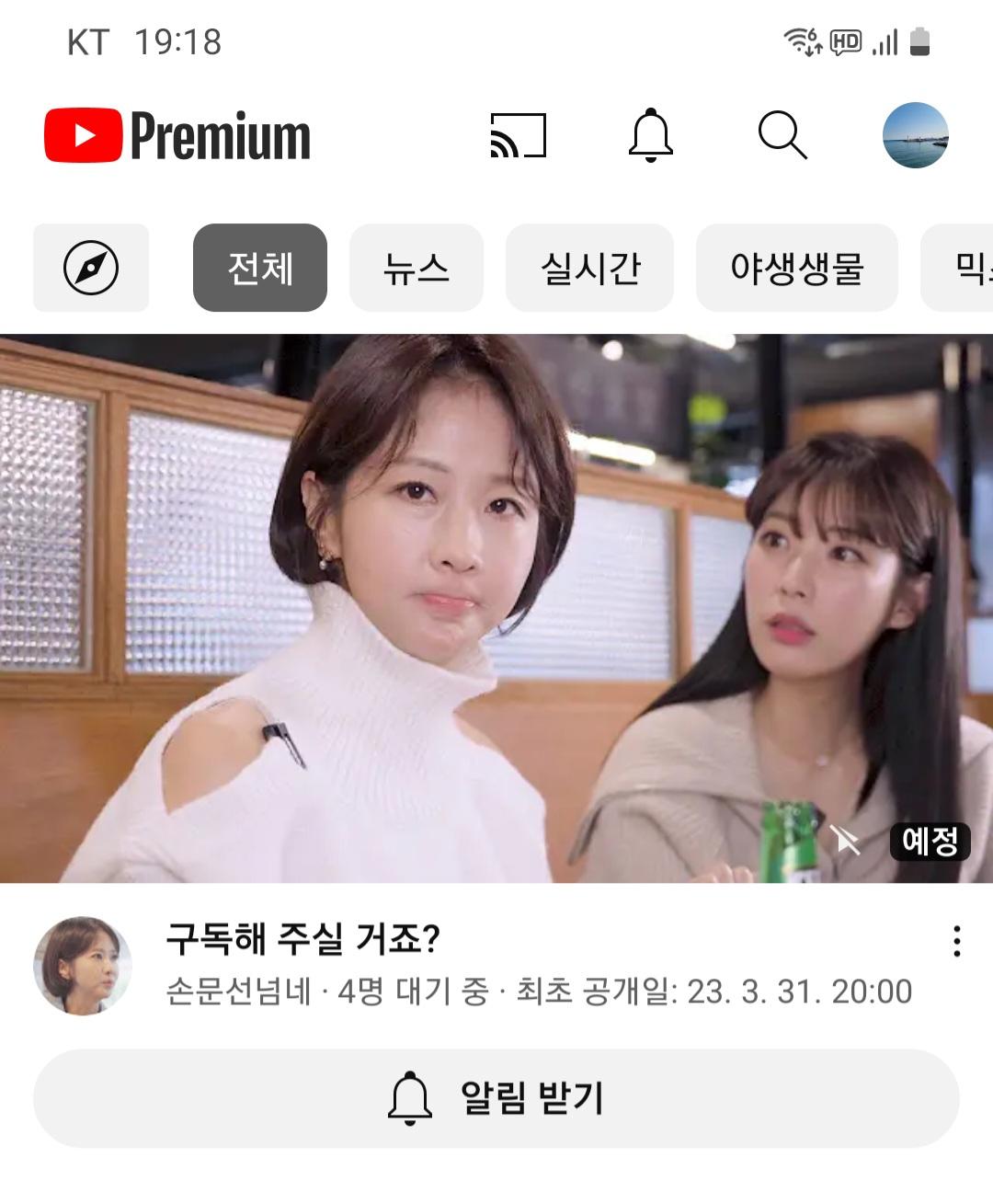Open the cast to device icon
The height and width of the screenshot is (1204, 993).
[518, 135]
